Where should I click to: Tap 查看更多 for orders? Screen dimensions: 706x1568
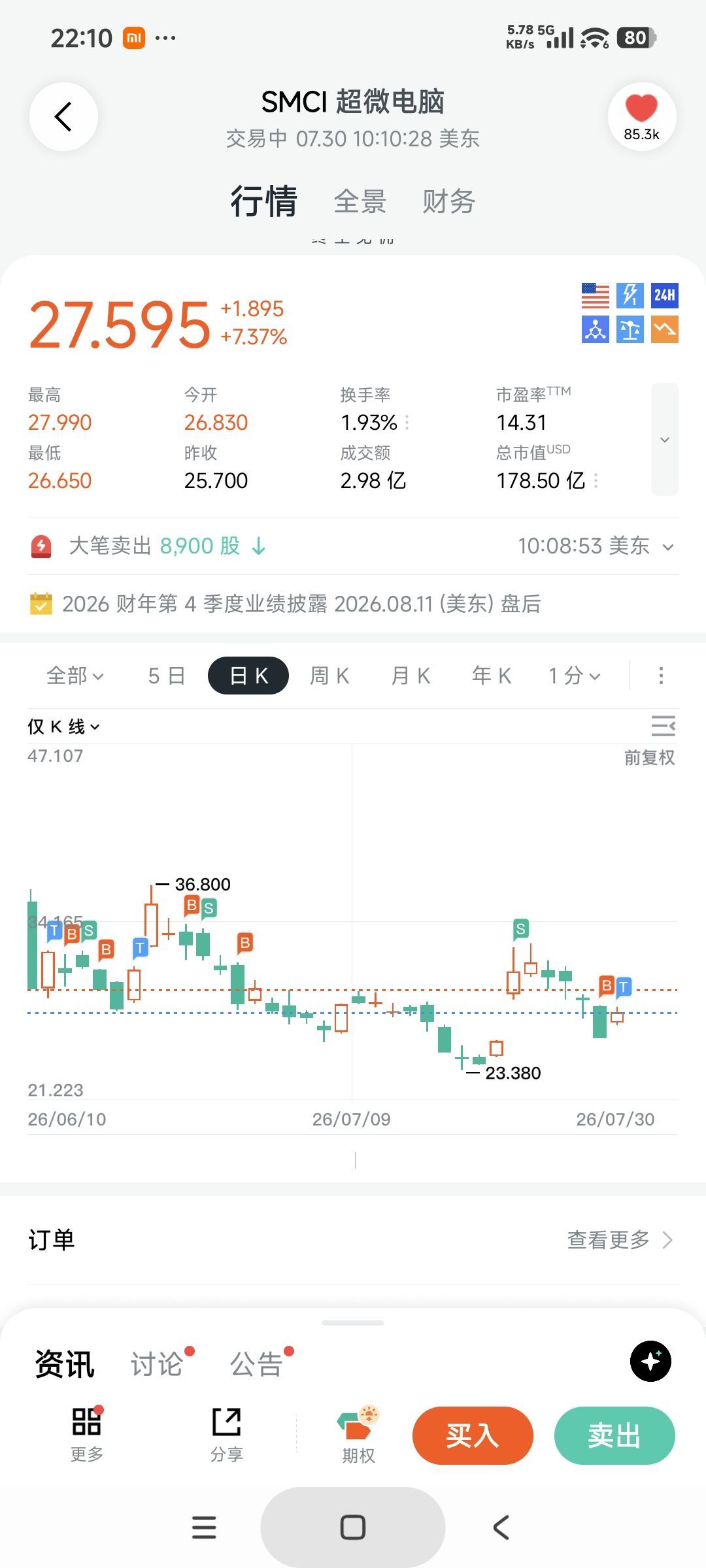click(620, 1239)
